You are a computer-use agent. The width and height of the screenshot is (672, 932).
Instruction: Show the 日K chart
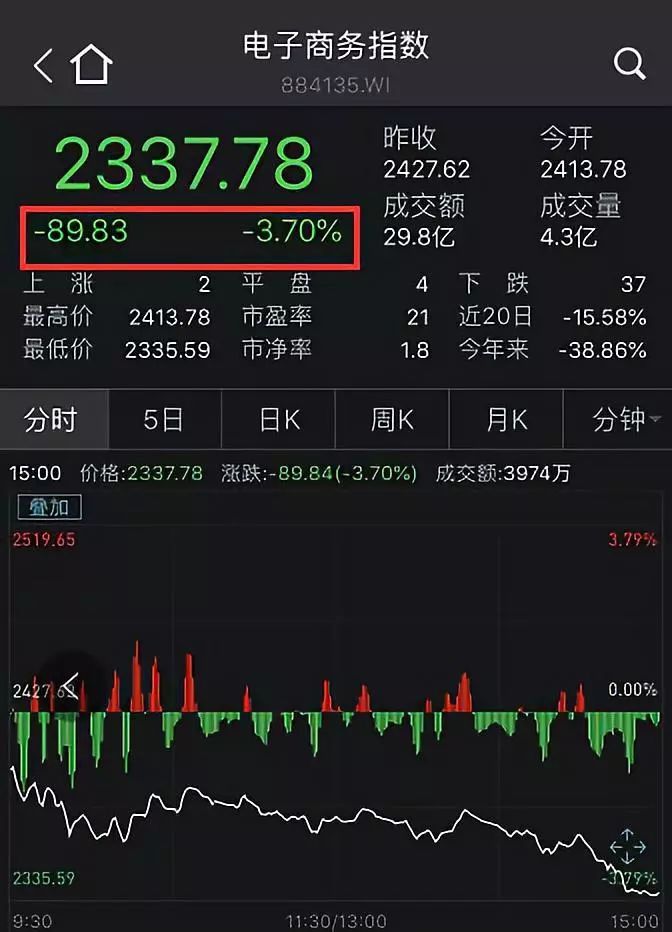tap(279, 420)
